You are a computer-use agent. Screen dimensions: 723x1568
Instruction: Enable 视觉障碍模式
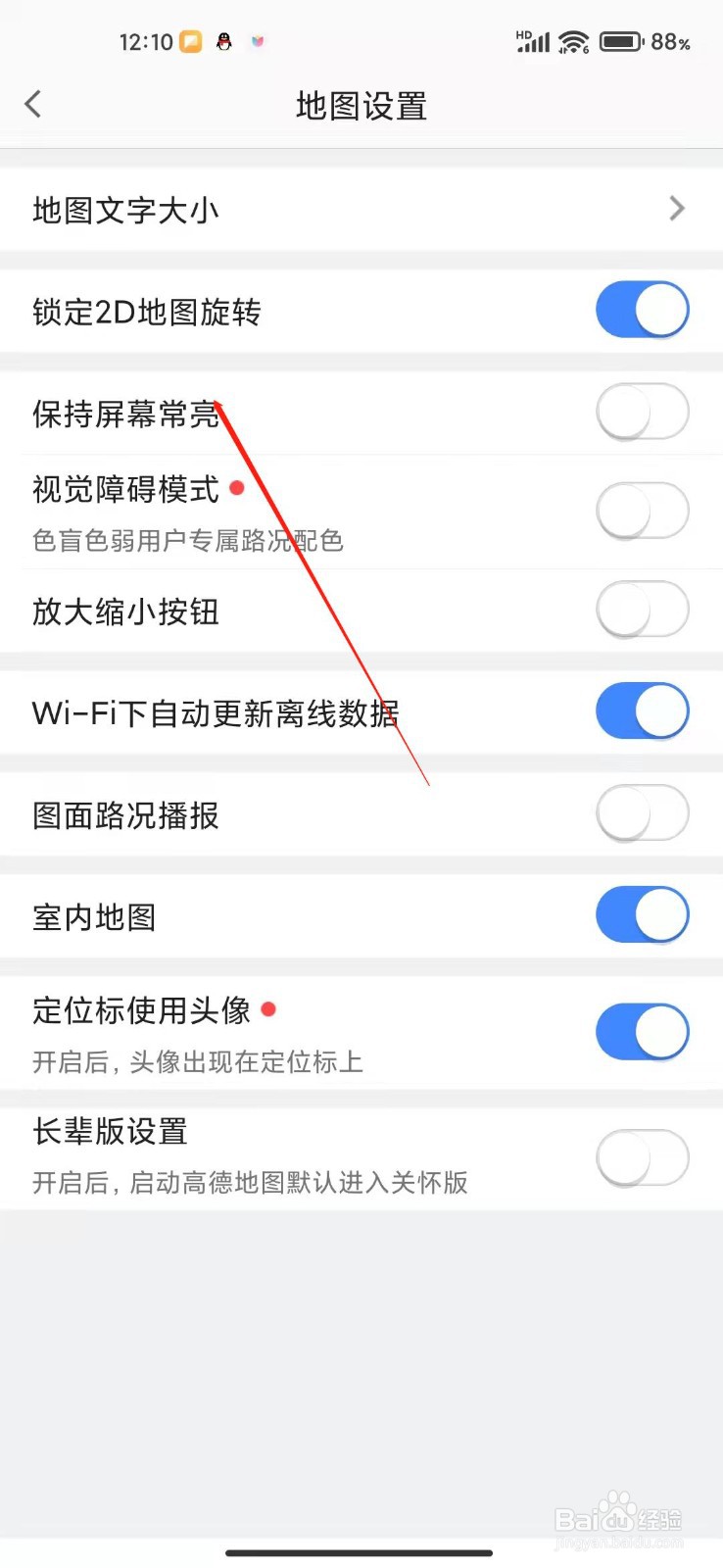coord(642,511)
